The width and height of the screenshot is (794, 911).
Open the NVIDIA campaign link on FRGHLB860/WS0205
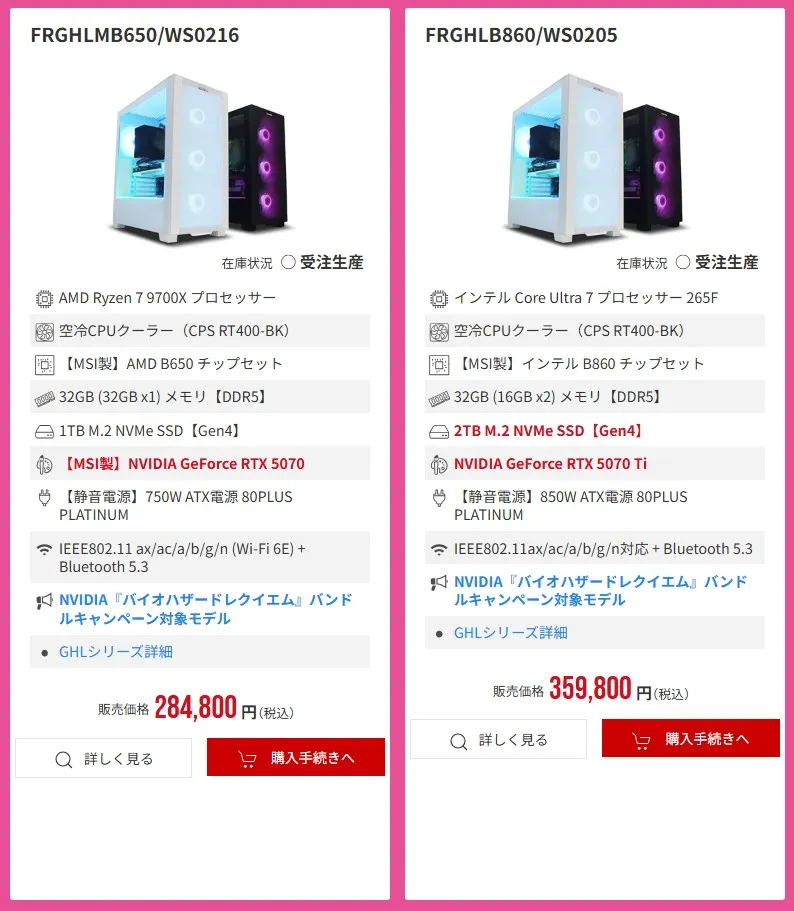click(x=600, y=590)
